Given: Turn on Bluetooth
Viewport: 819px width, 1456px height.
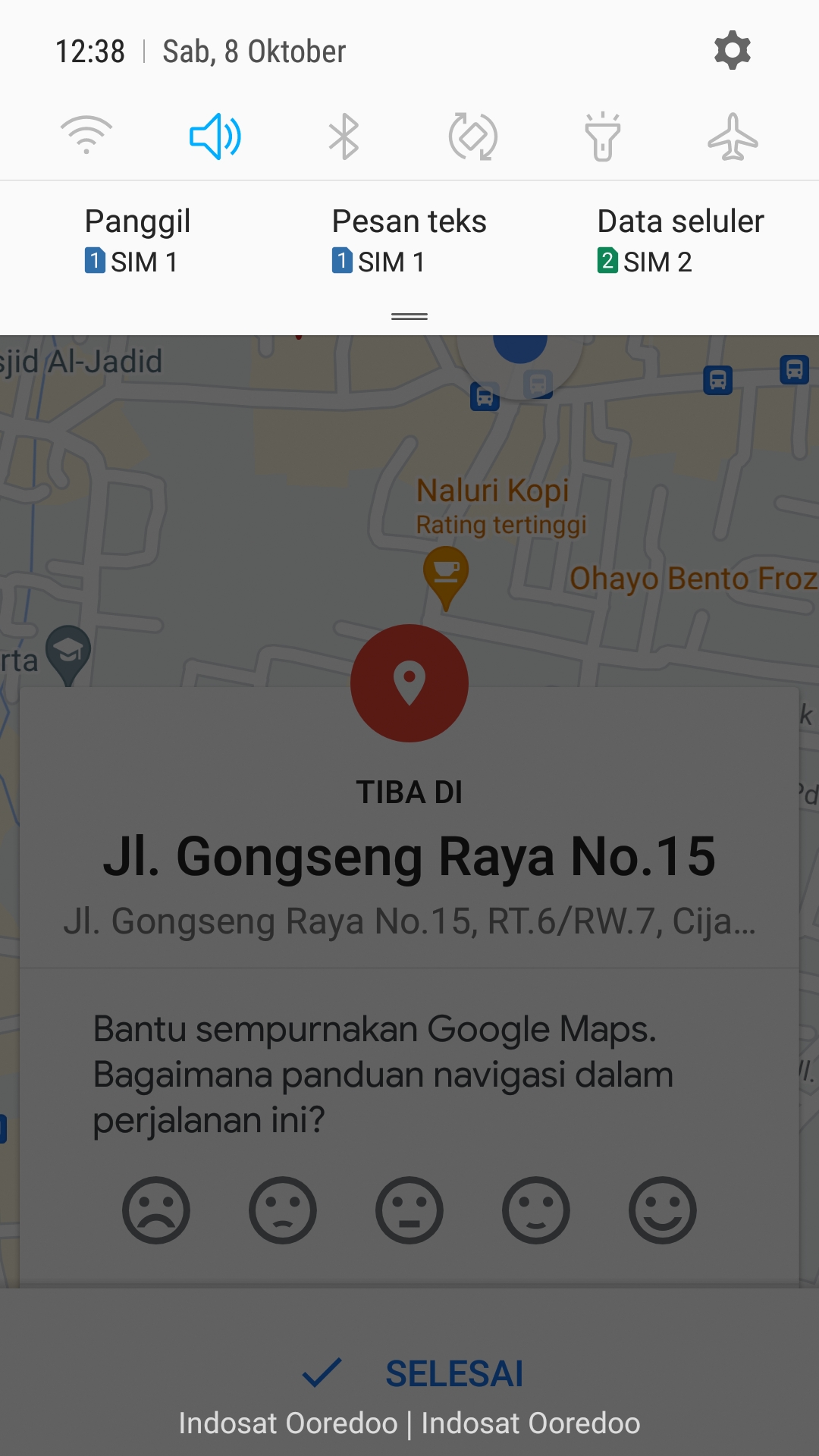Looking at the screenshot, I should [344, 136].
